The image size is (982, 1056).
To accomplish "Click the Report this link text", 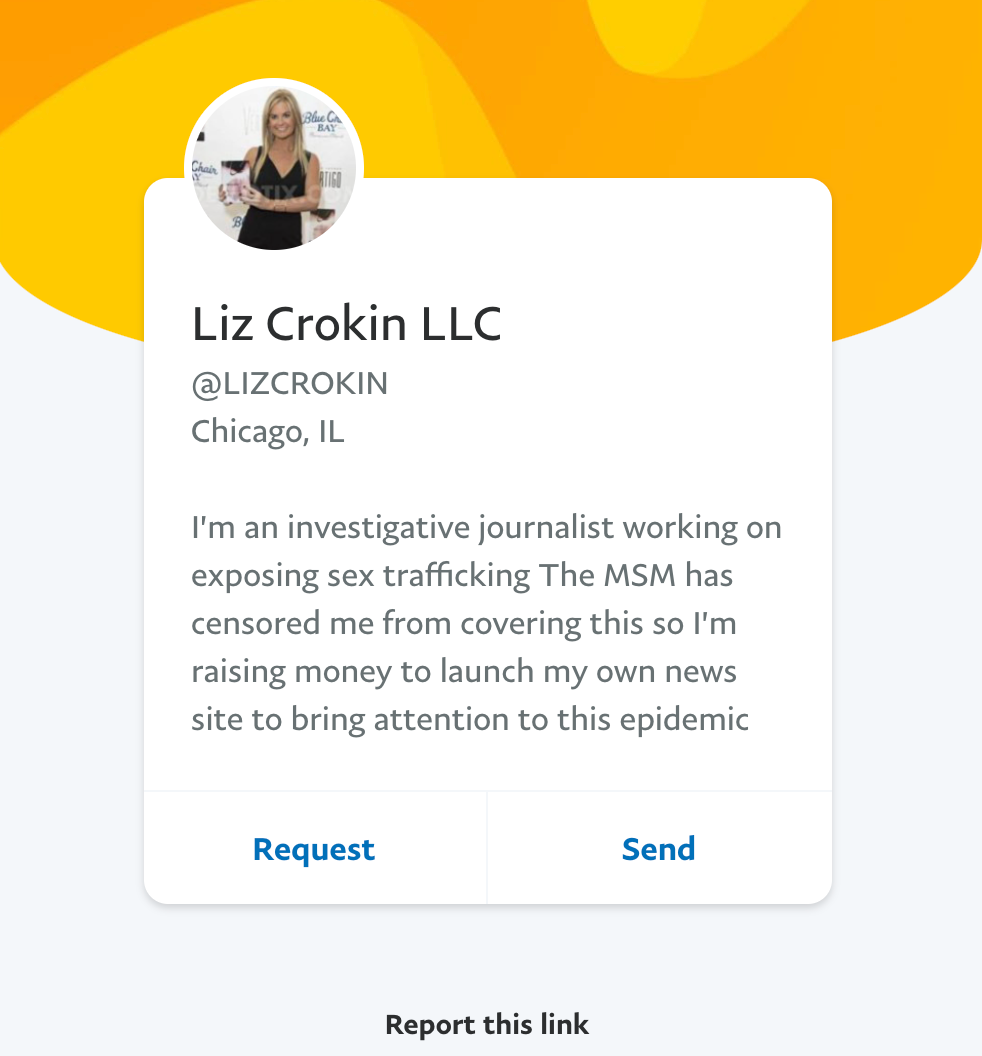I will (487, 1024).
